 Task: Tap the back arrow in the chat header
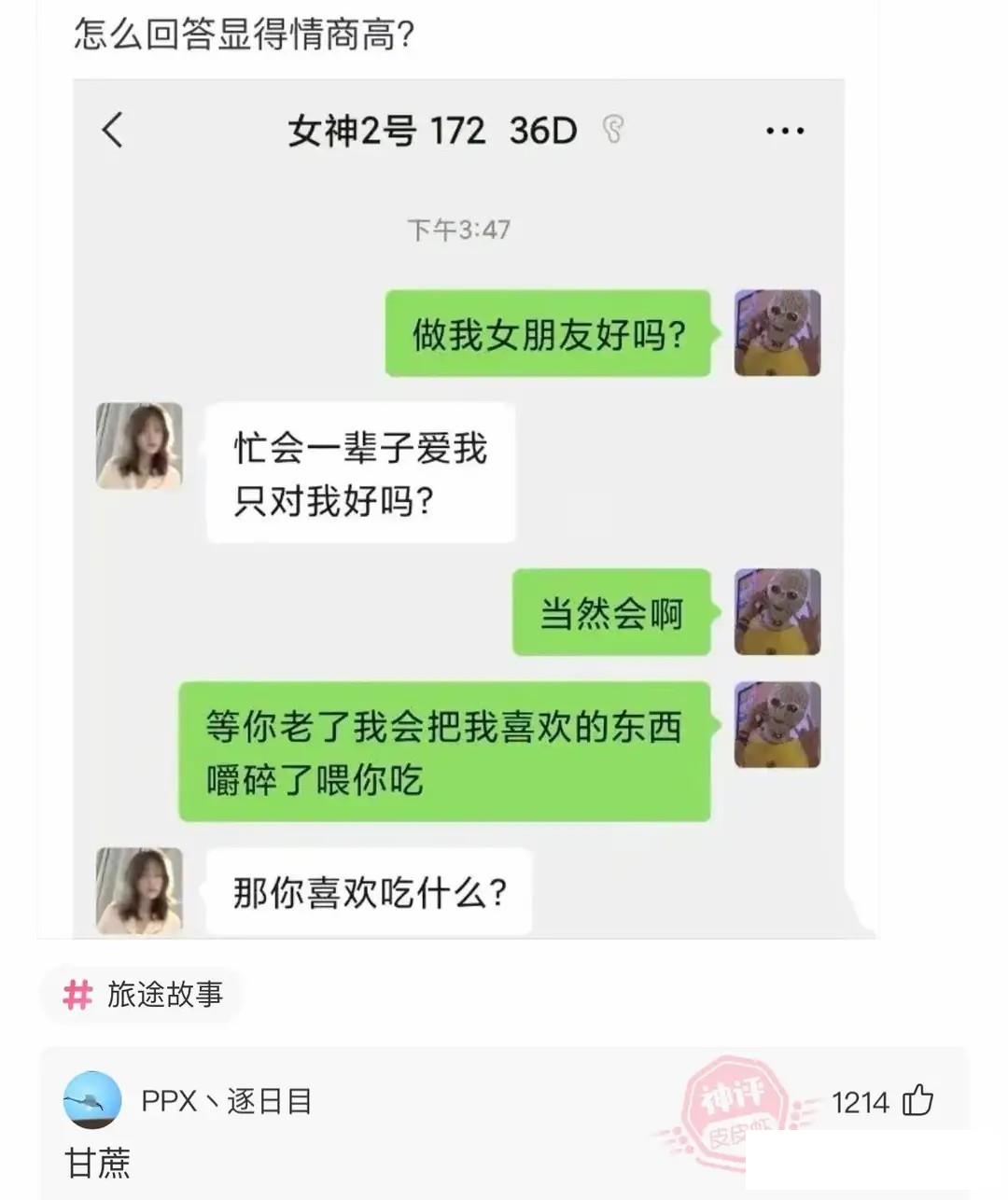[x=114, y=132]
